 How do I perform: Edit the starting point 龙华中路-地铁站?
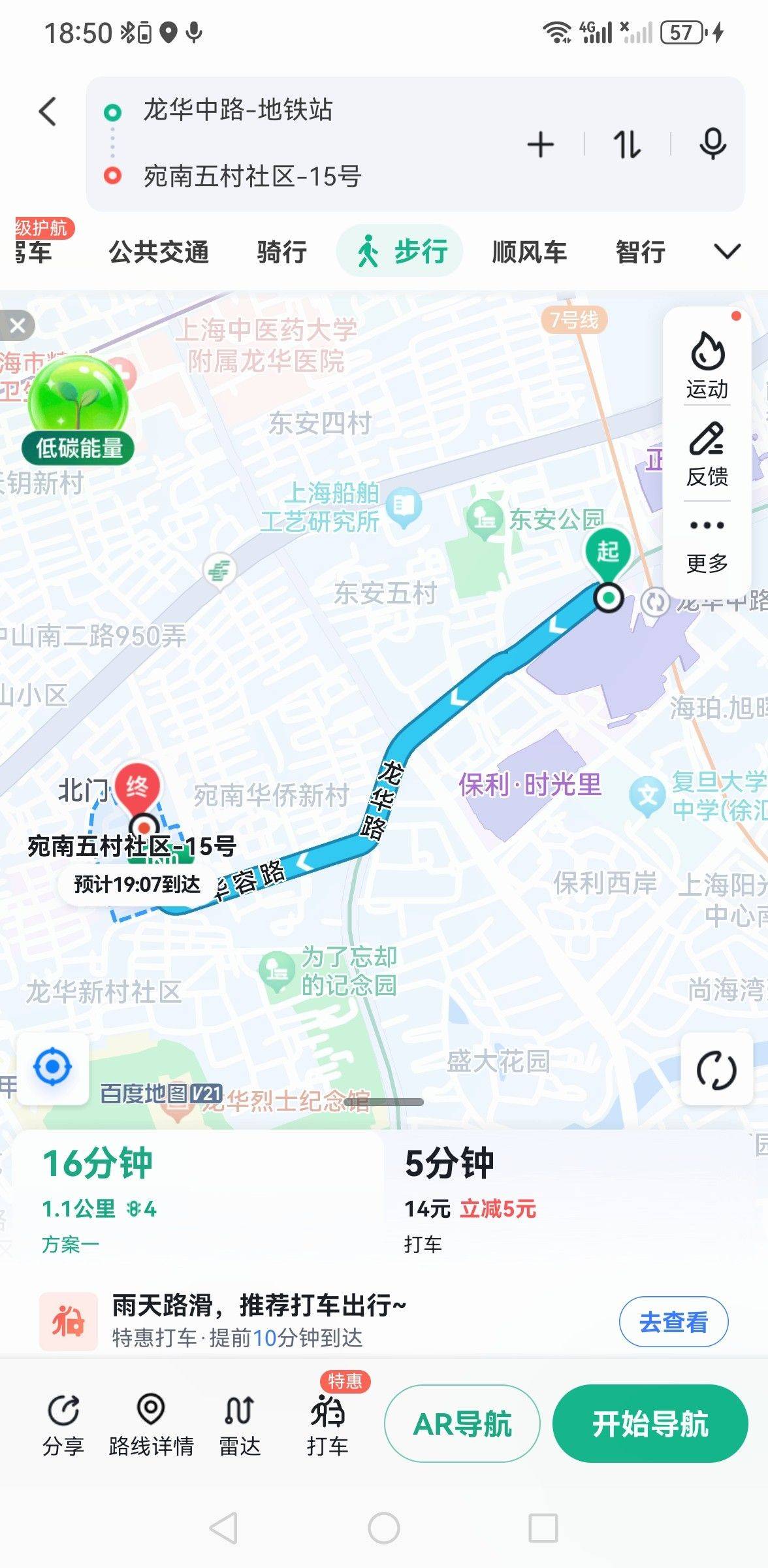[238, 110]
